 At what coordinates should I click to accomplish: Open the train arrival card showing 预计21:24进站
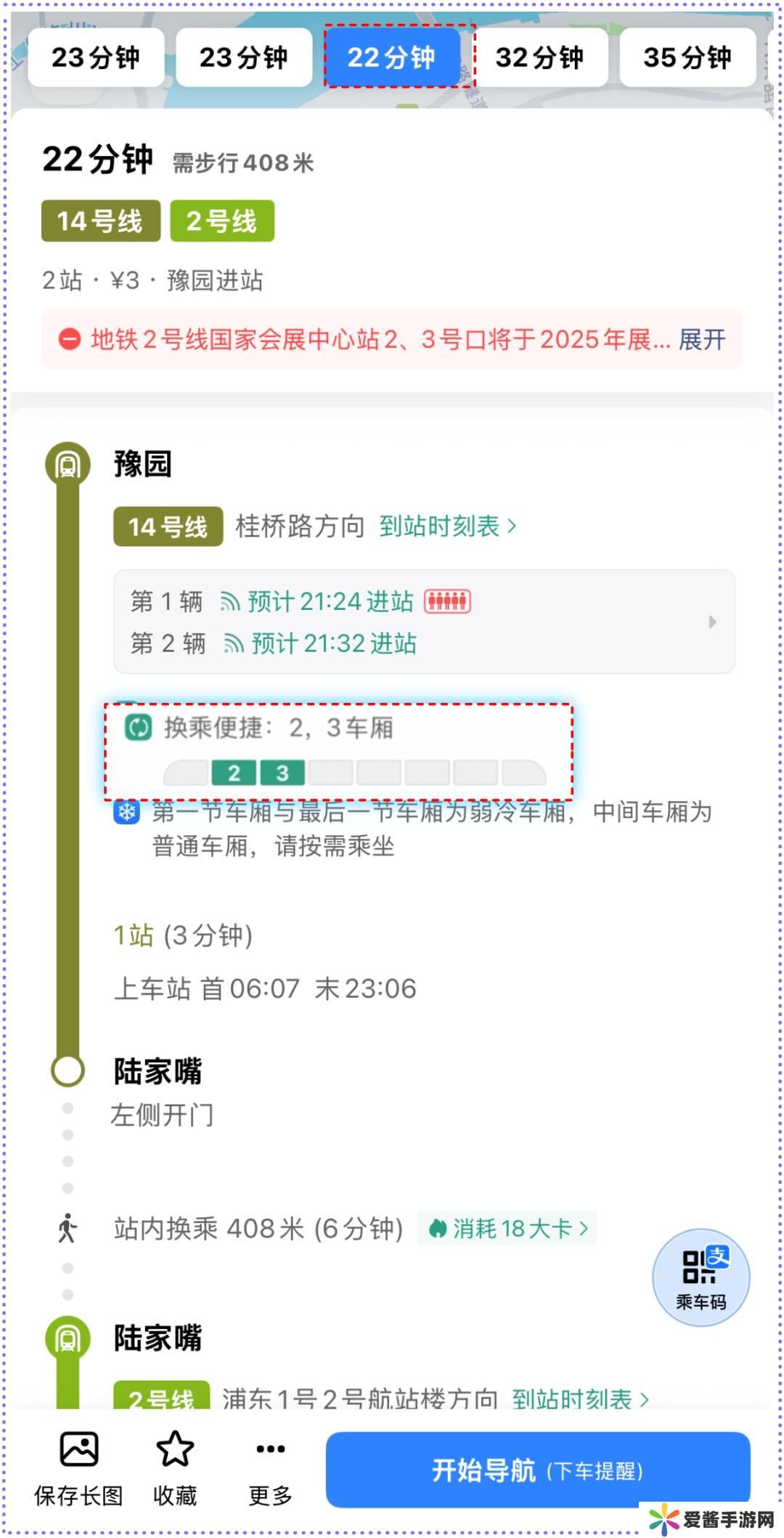click(x=424, y=622)
